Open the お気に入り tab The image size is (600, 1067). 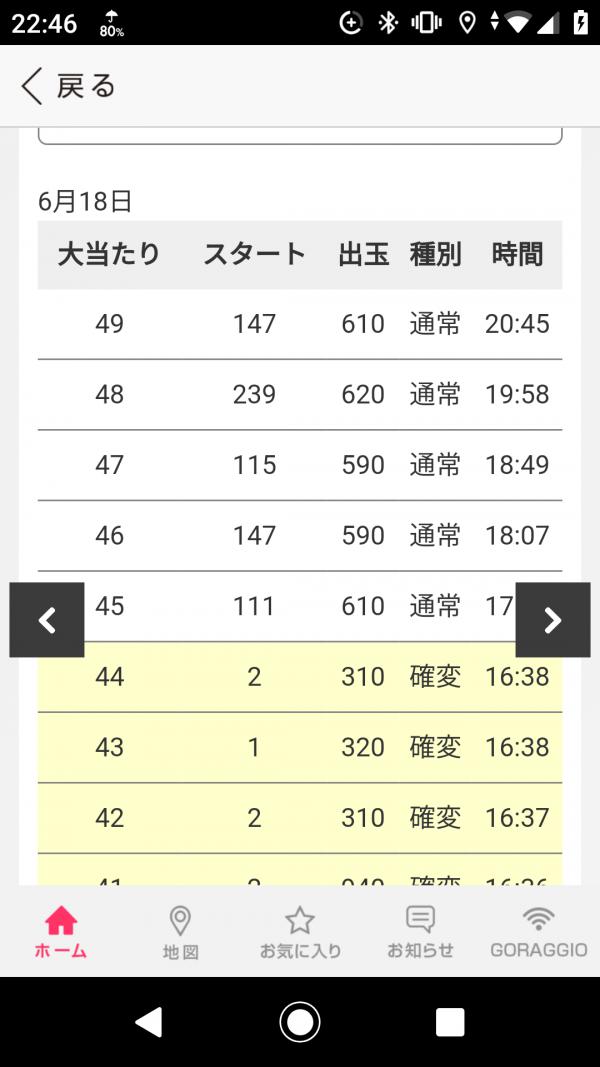point(300,932)
